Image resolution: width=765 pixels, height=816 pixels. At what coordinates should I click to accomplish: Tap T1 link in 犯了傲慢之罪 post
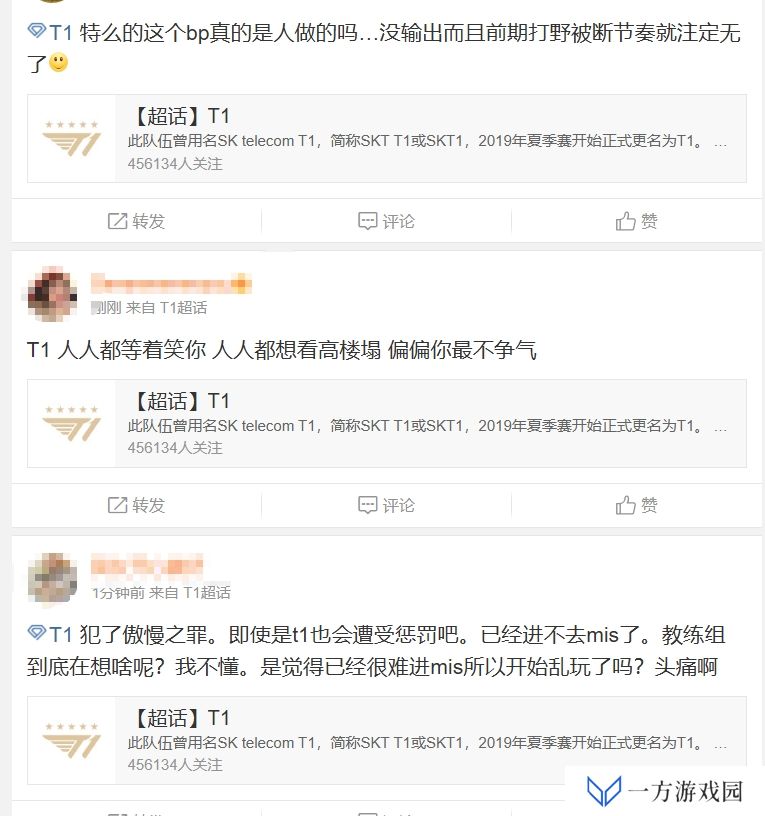tap(60, 634)
